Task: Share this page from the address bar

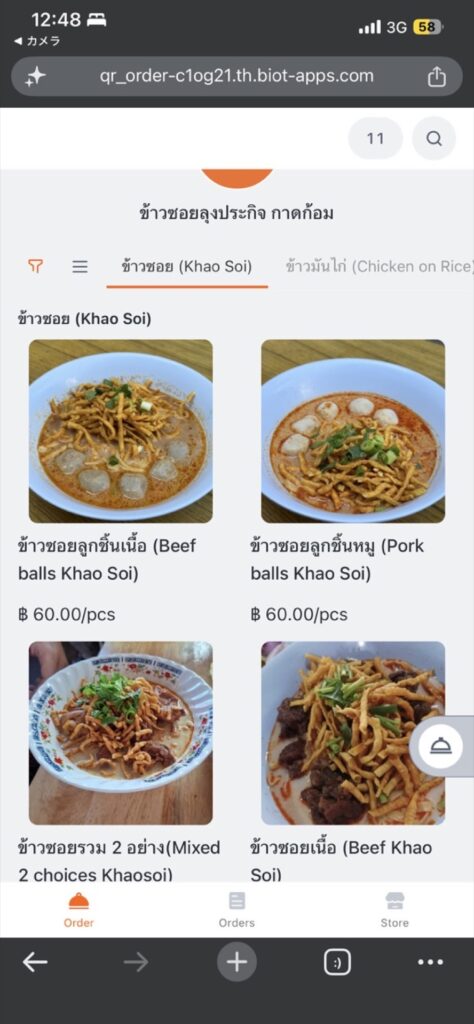Action: point(436,76)
